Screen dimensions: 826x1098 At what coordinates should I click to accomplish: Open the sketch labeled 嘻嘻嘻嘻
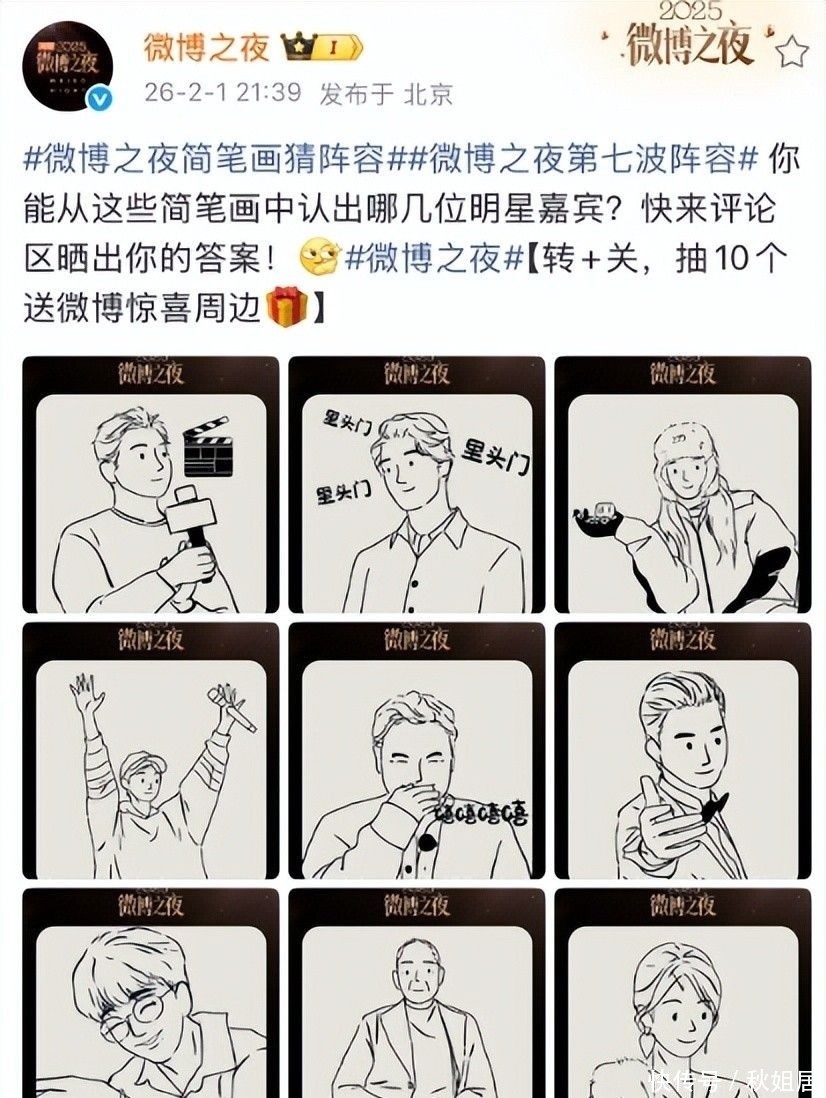pos(416,751)
